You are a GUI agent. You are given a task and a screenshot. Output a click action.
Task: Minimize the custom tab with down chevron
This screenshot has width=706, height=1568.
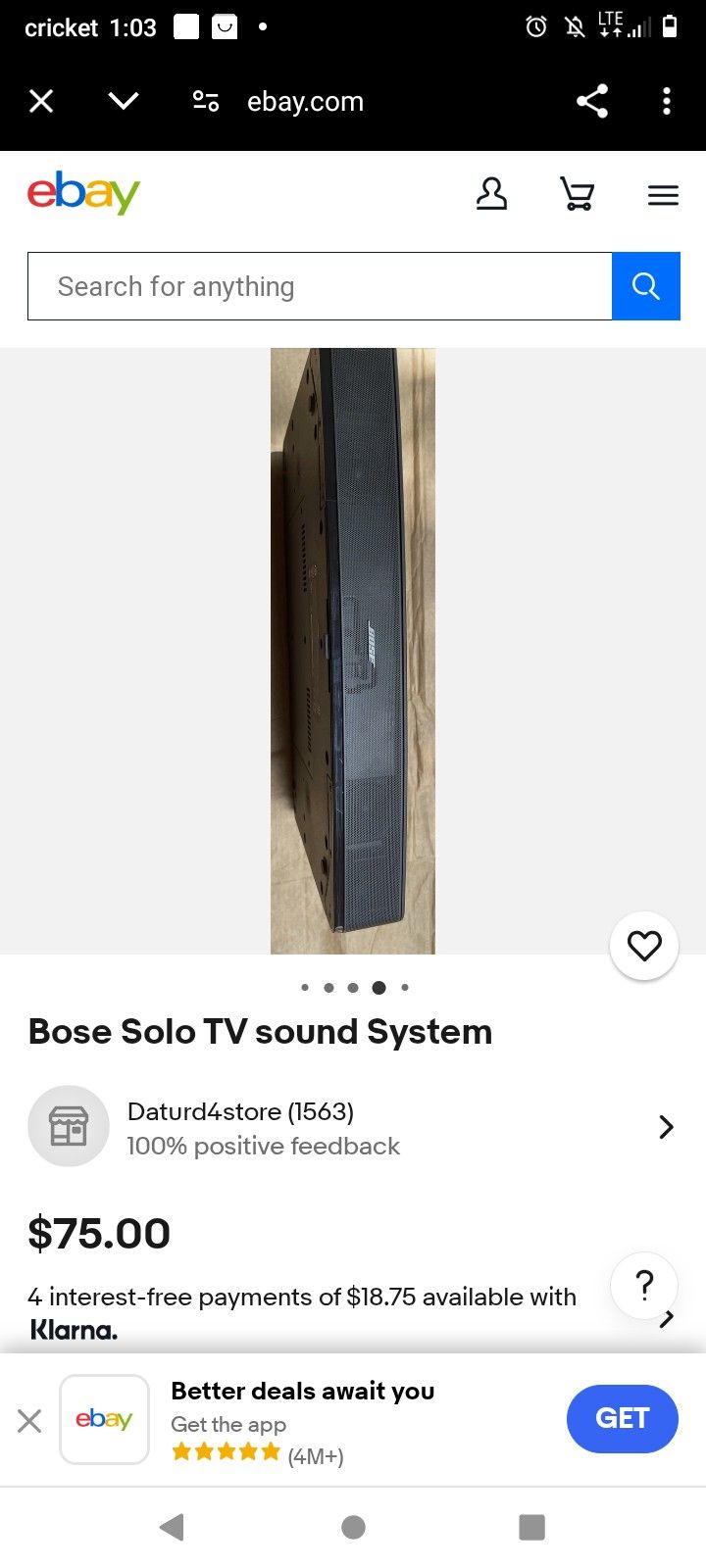pyautogui.click(x=124, y=101)
